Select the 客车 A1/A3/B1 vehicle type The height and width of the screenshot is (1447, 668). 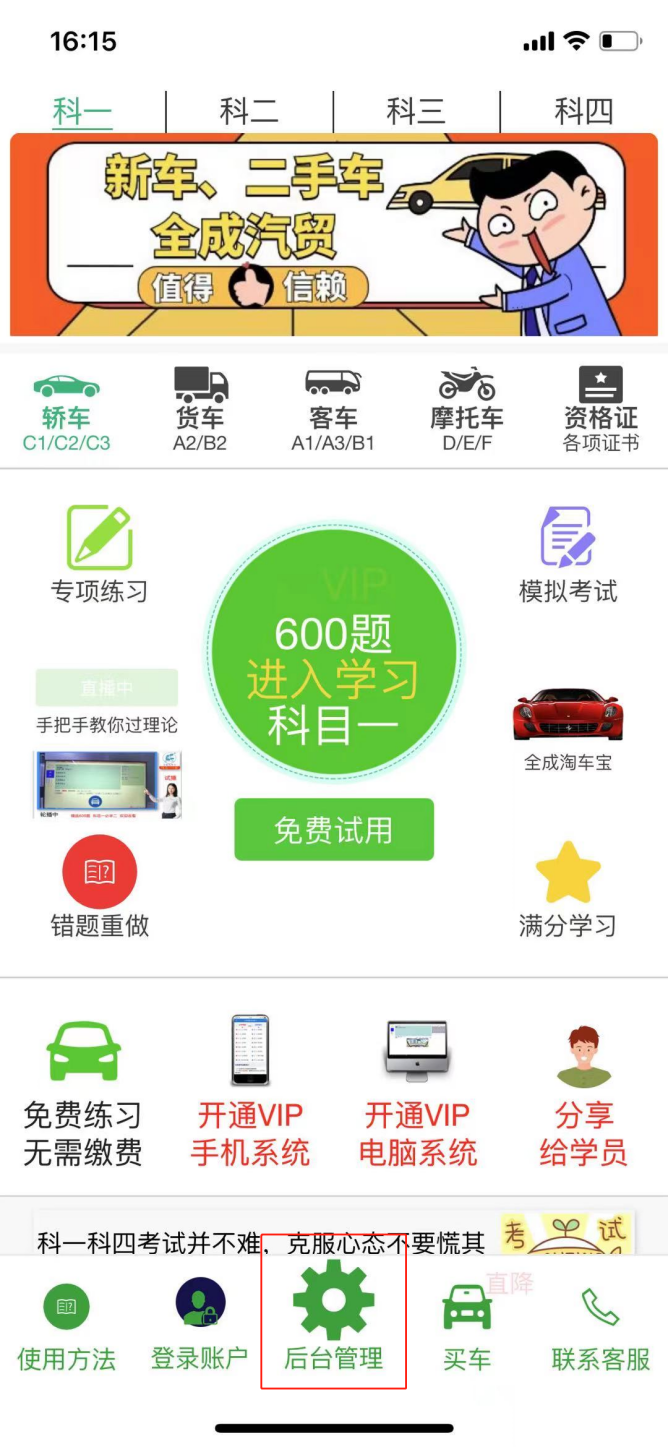(333, 410)
